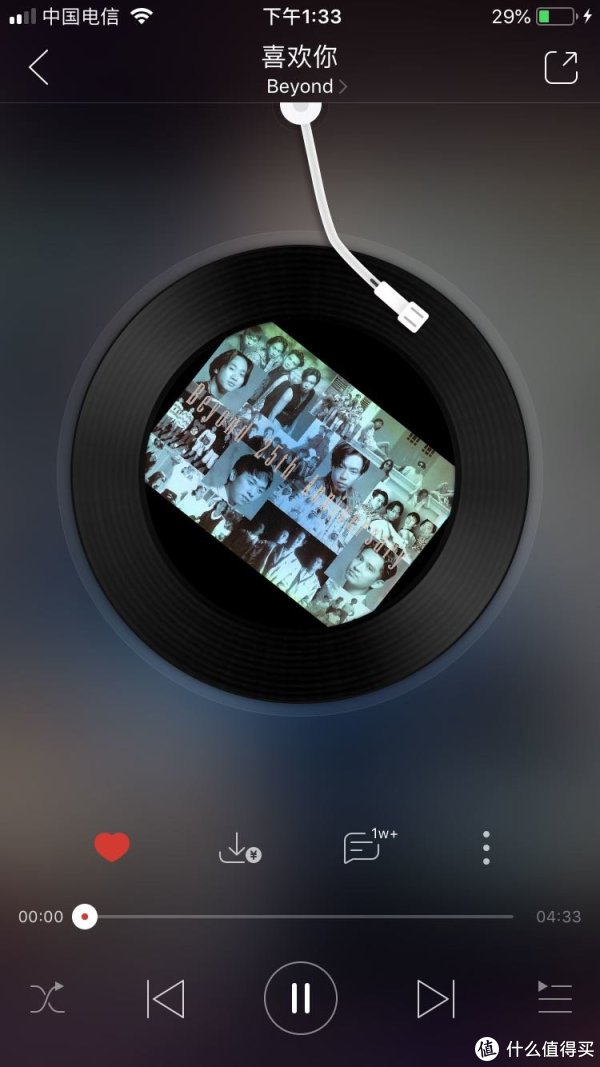The image size is (600, 1067).
Task: Tap the album cover disc for lyrics
Action: coord(300,474)
